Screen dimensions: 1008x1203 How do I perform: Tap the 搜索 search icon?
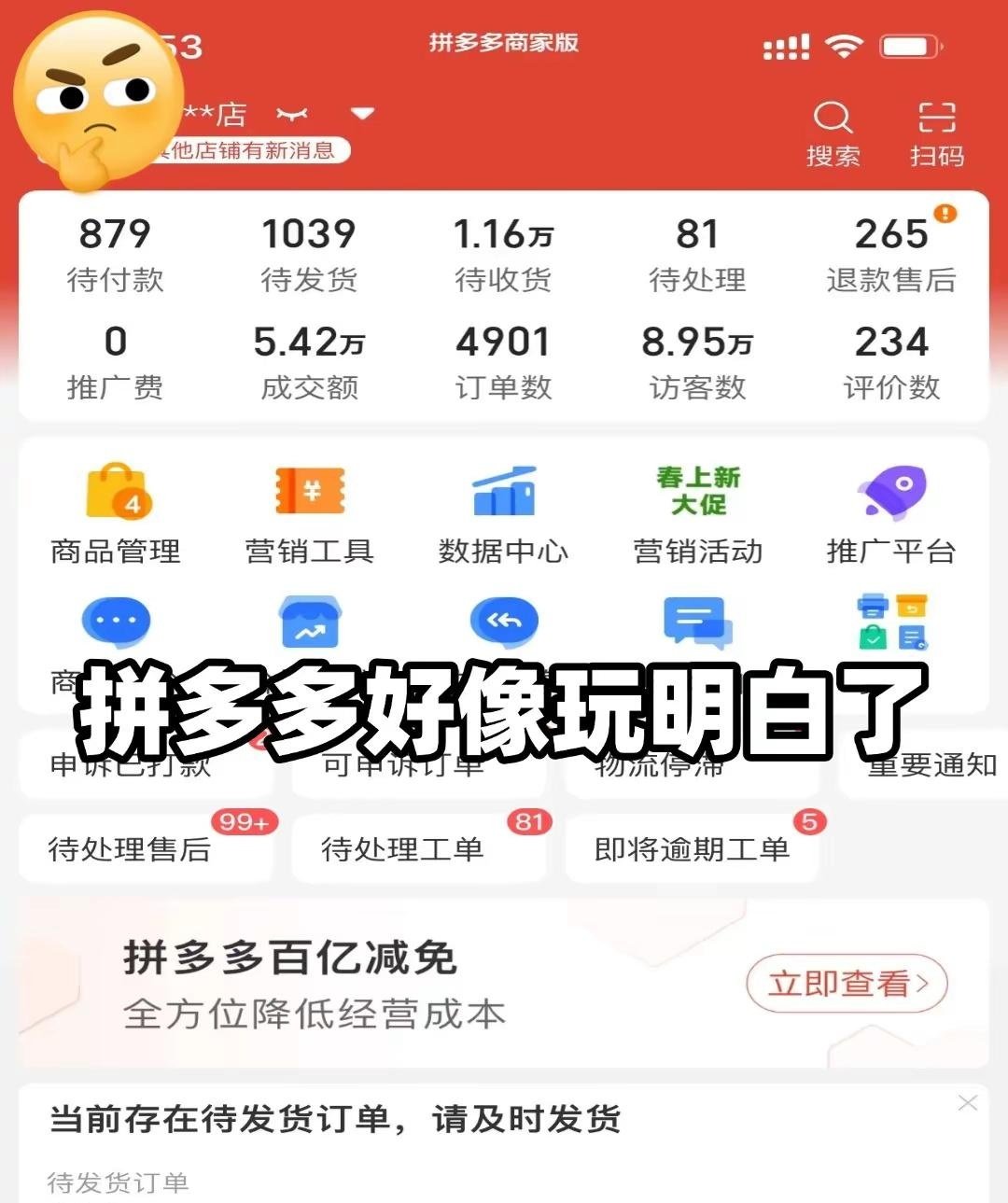tap(833, 119)
